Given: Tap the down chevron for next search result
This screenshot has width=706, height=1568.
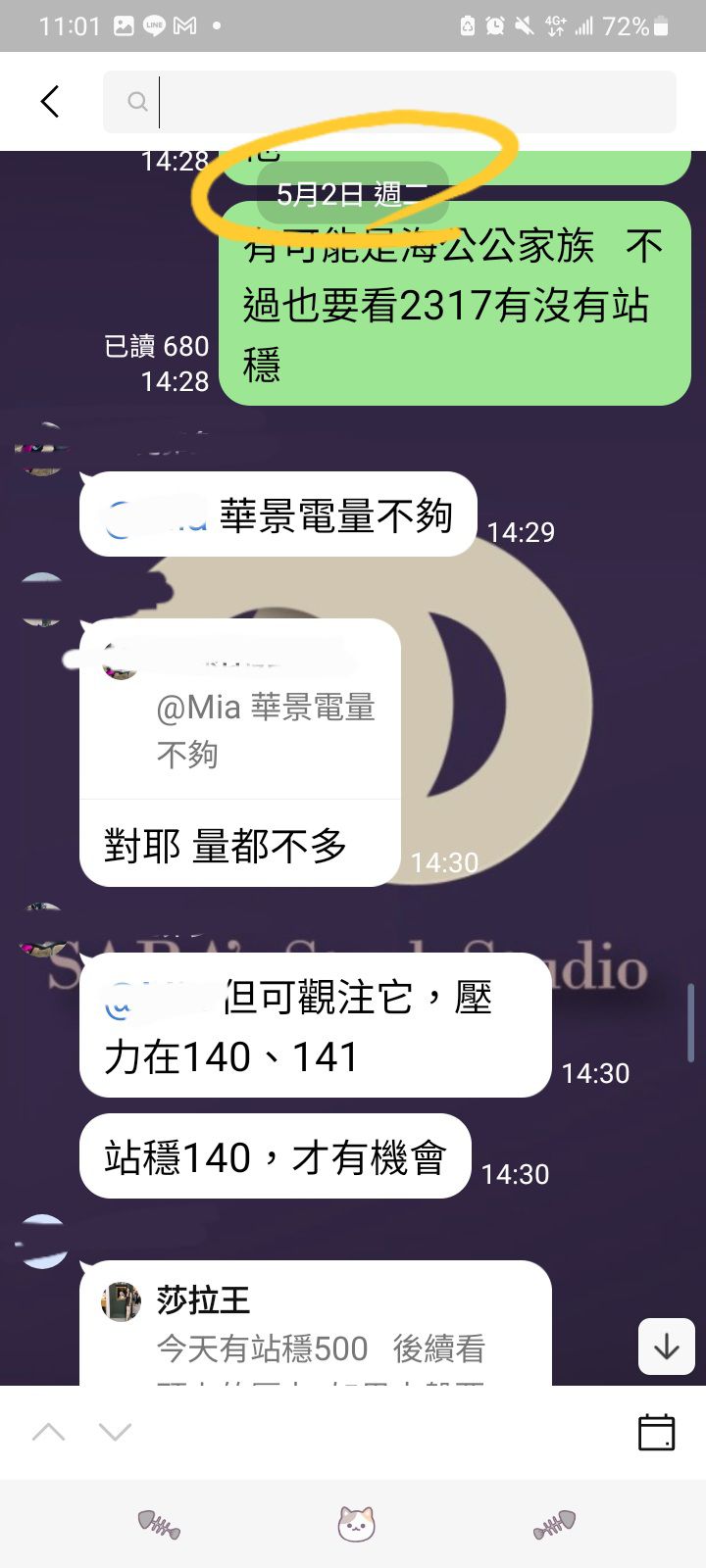Looking at the screenshot, I should click(115, 1432).
